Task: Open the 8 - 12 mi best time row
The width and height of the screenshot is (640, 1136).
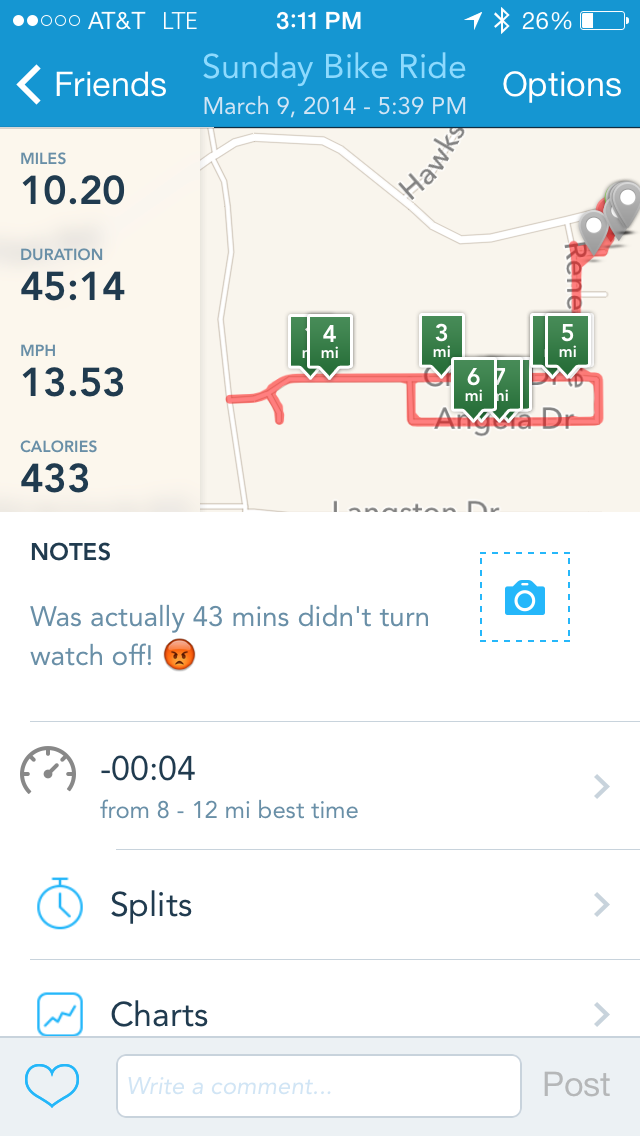Action: 320,785
